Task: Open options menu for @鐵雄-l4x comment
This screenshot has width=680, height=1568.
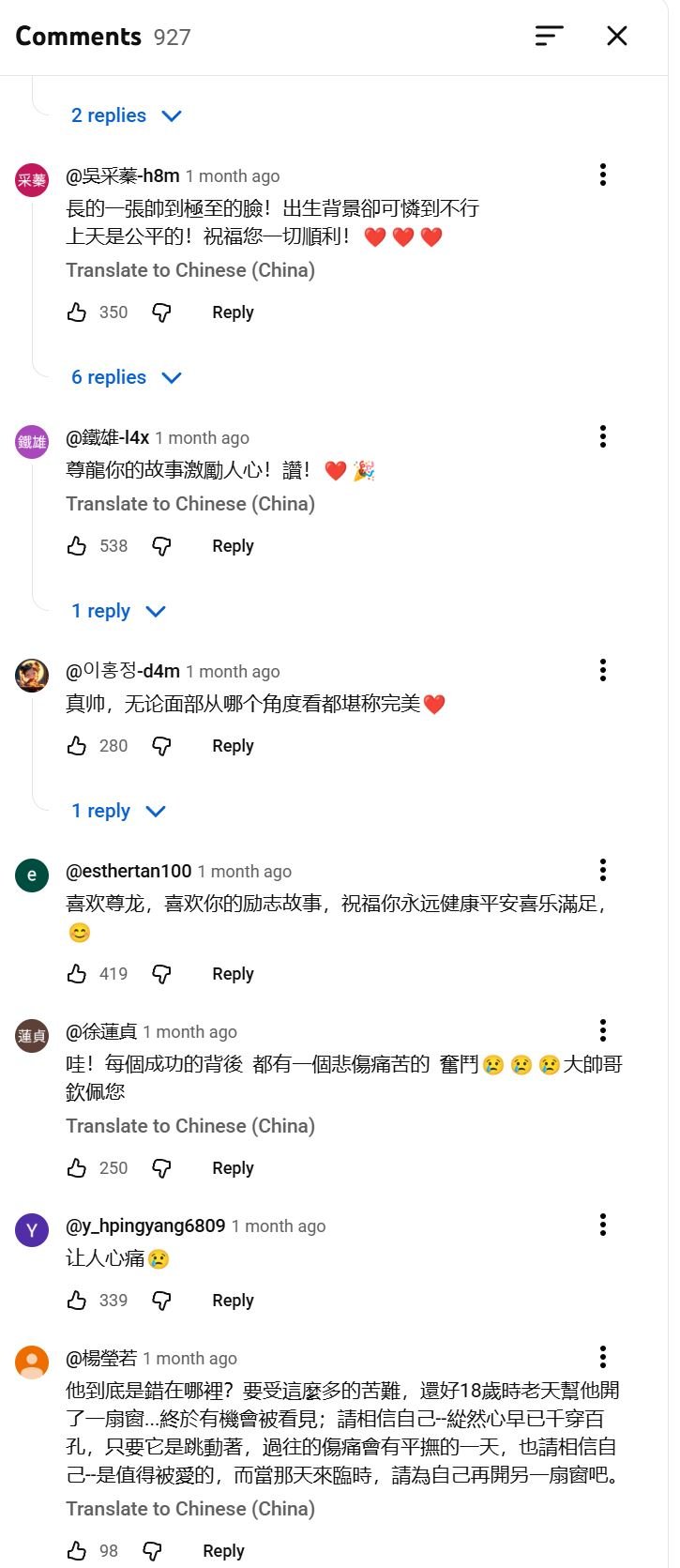Action: point(603,436)
